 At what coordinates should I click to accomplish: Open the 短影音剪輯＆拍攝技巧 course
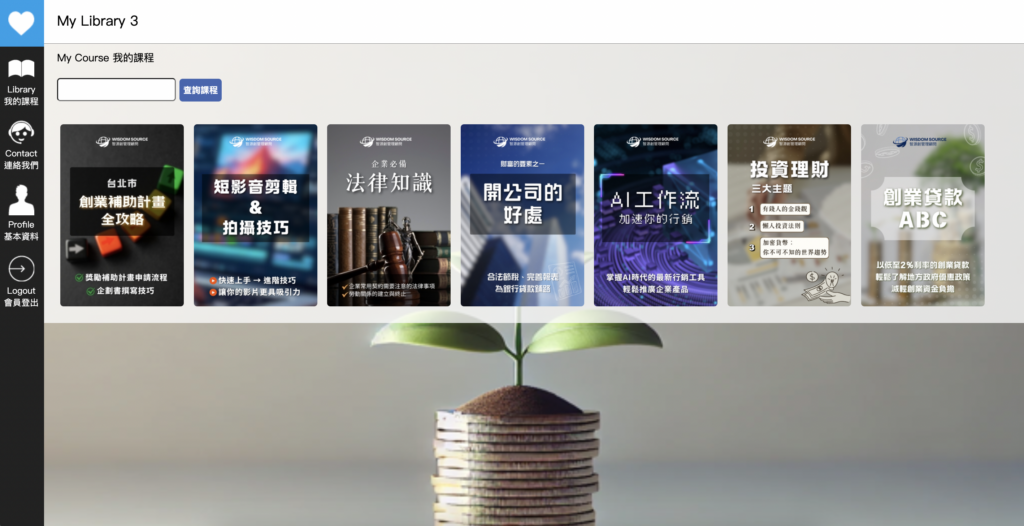pos(255,215)
